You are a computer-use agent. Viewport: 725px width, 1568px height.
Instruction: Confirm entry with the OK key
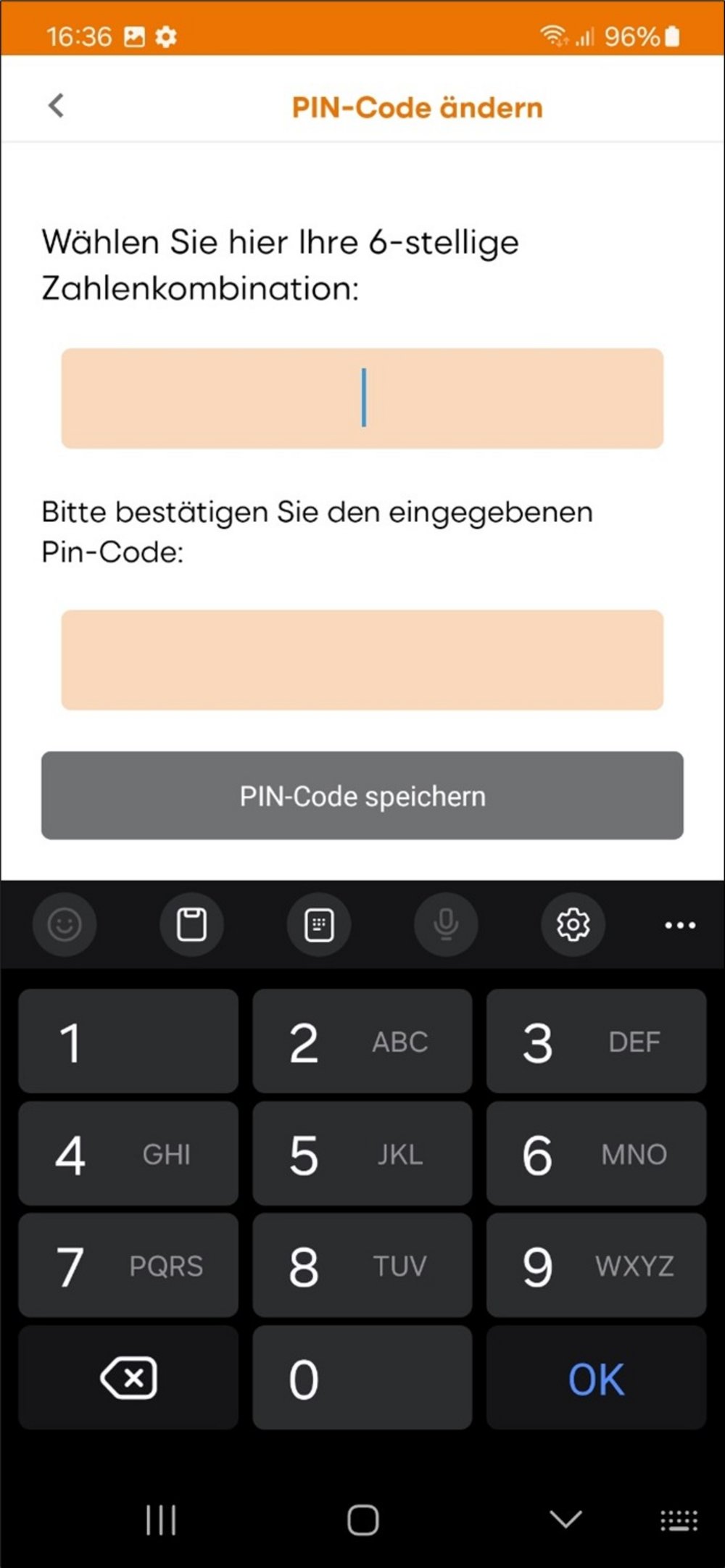tap(596, 1377)
